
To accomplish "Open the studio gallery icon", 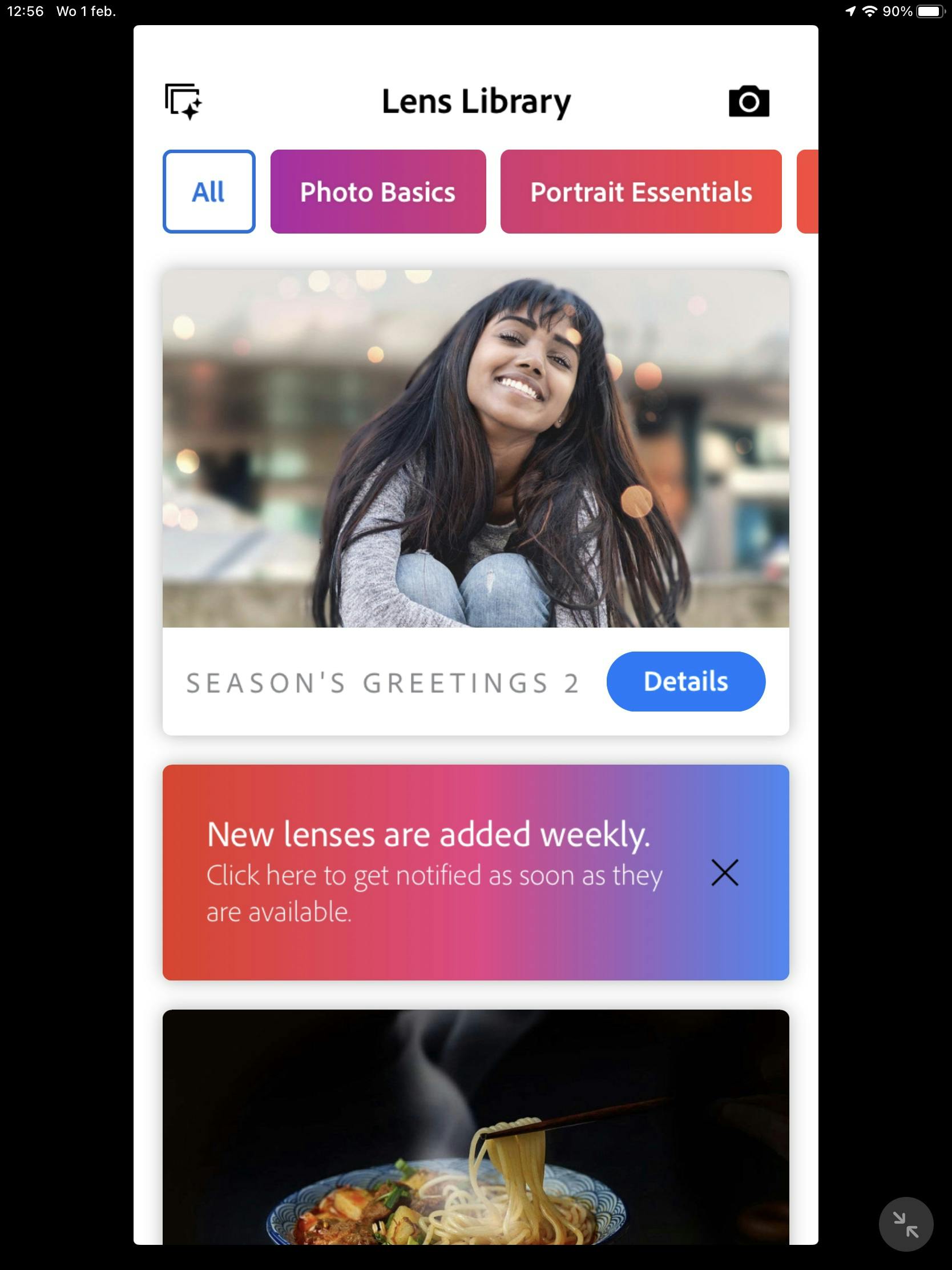I will 183,102.
